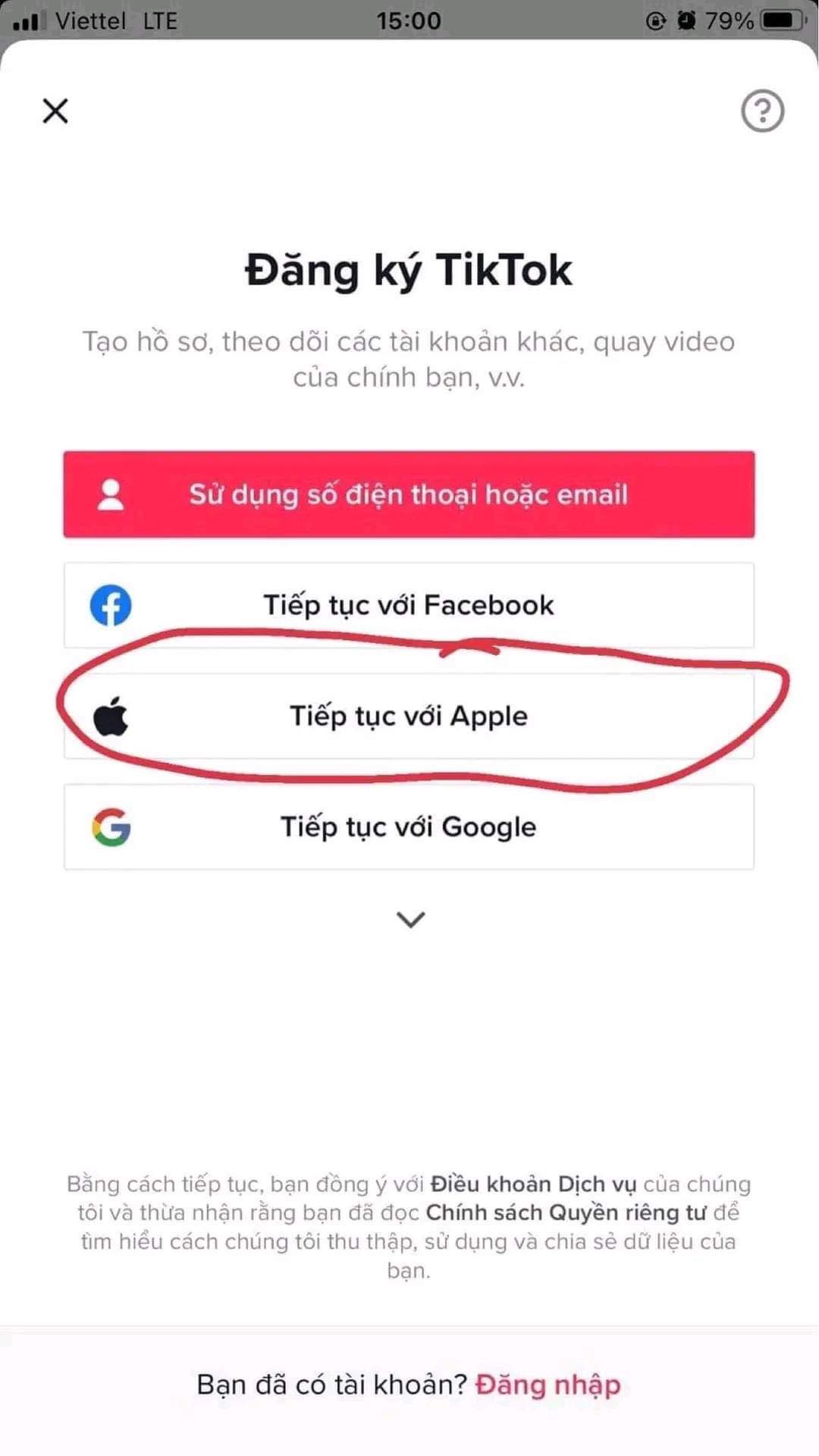Open Điều khoản Dịch vụ link
This screenshot has height=1456, width=819.
pos(533,1184)
